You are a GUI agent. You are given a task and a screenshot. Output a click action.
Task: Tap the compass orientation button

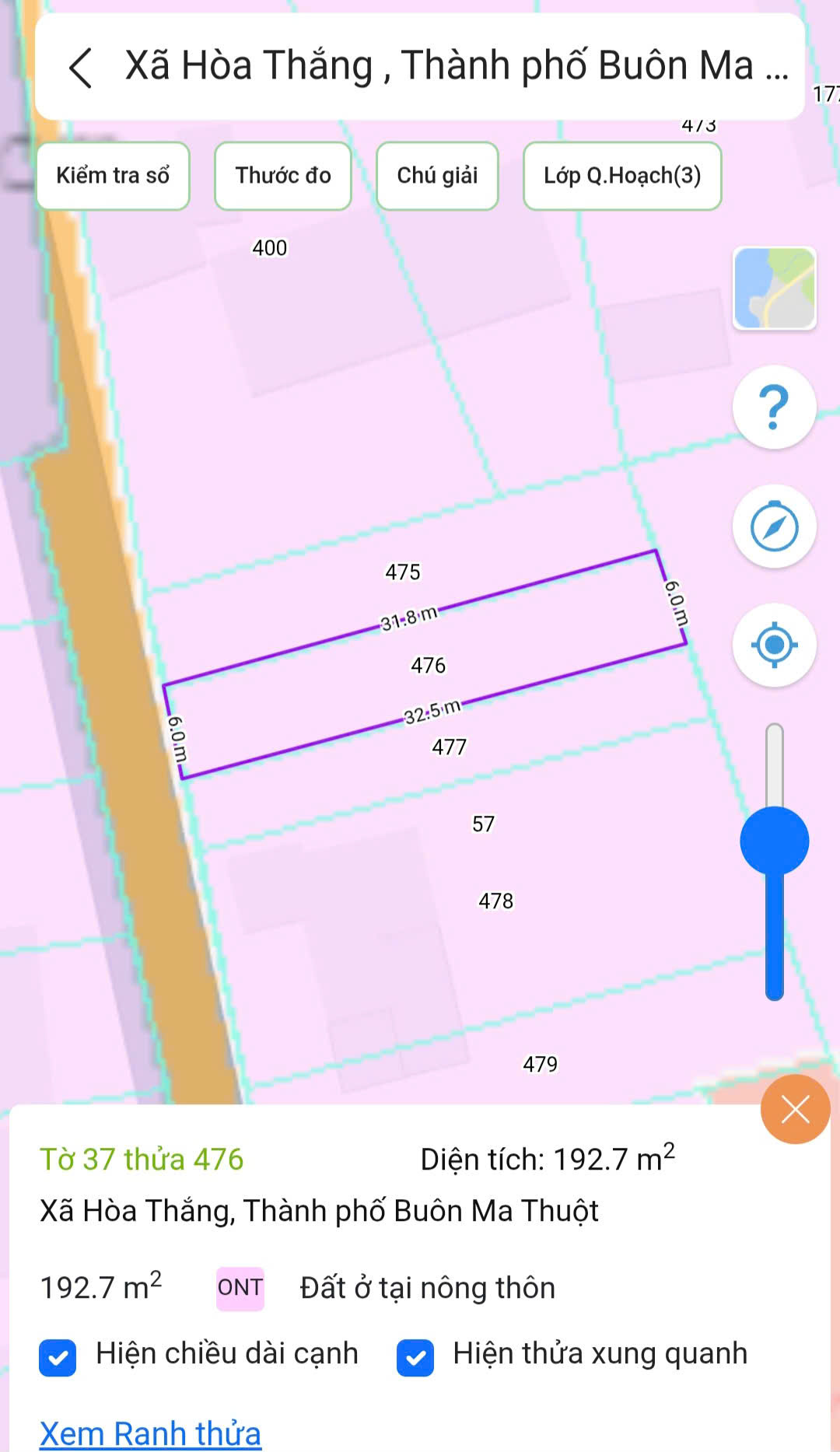point(774,527)
